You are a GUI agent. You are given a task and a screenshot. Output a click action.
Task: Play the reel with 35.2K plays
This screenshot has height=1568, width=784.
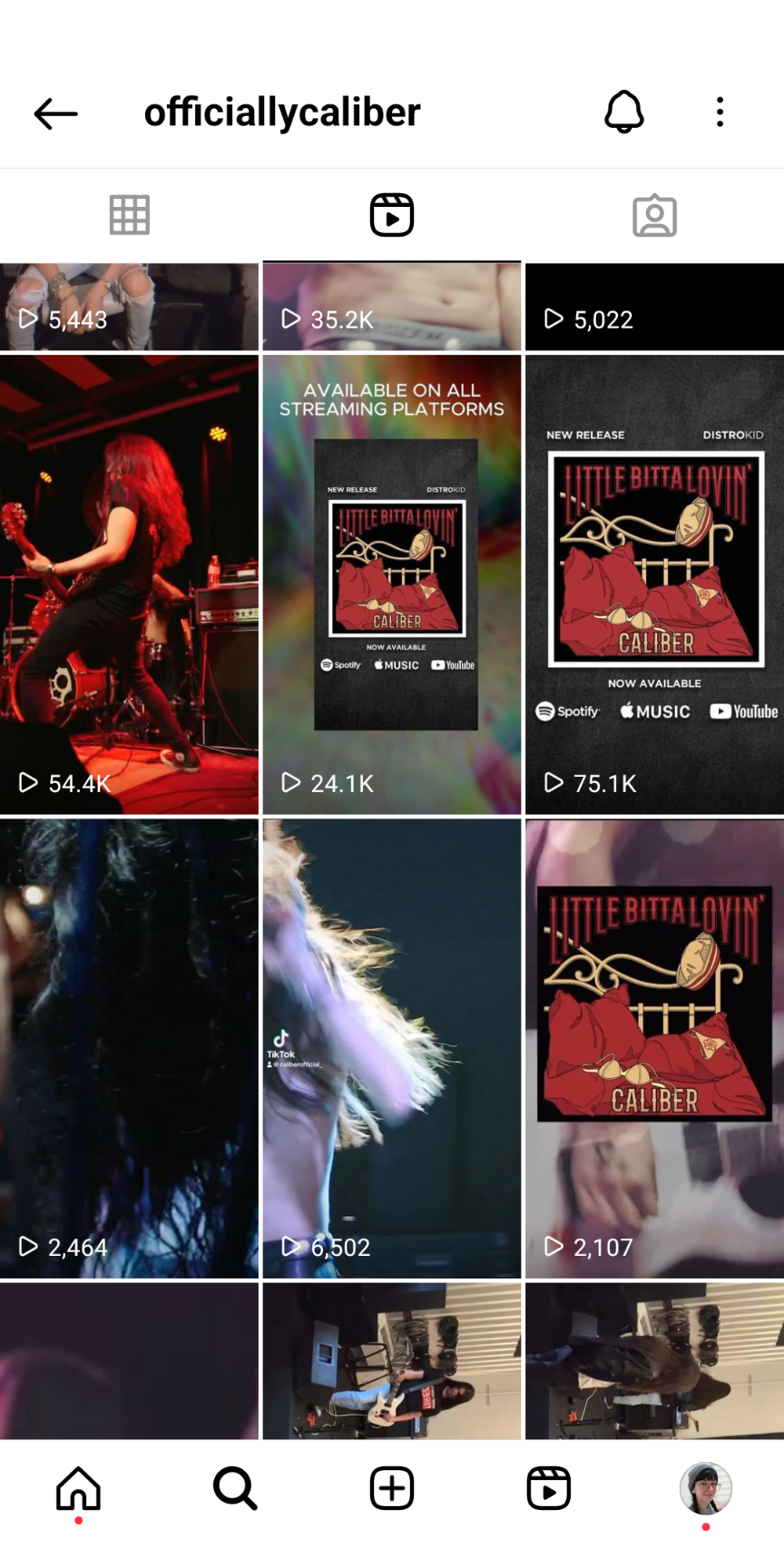tap(392, 307)
